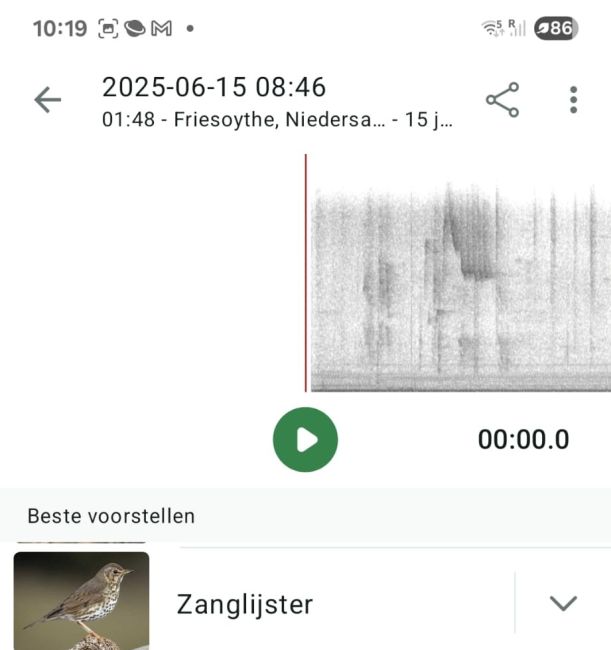This screenshot has width=611, height=650.
Task: Open the Zanglijster species entry
Action: [x=245, y=604]
